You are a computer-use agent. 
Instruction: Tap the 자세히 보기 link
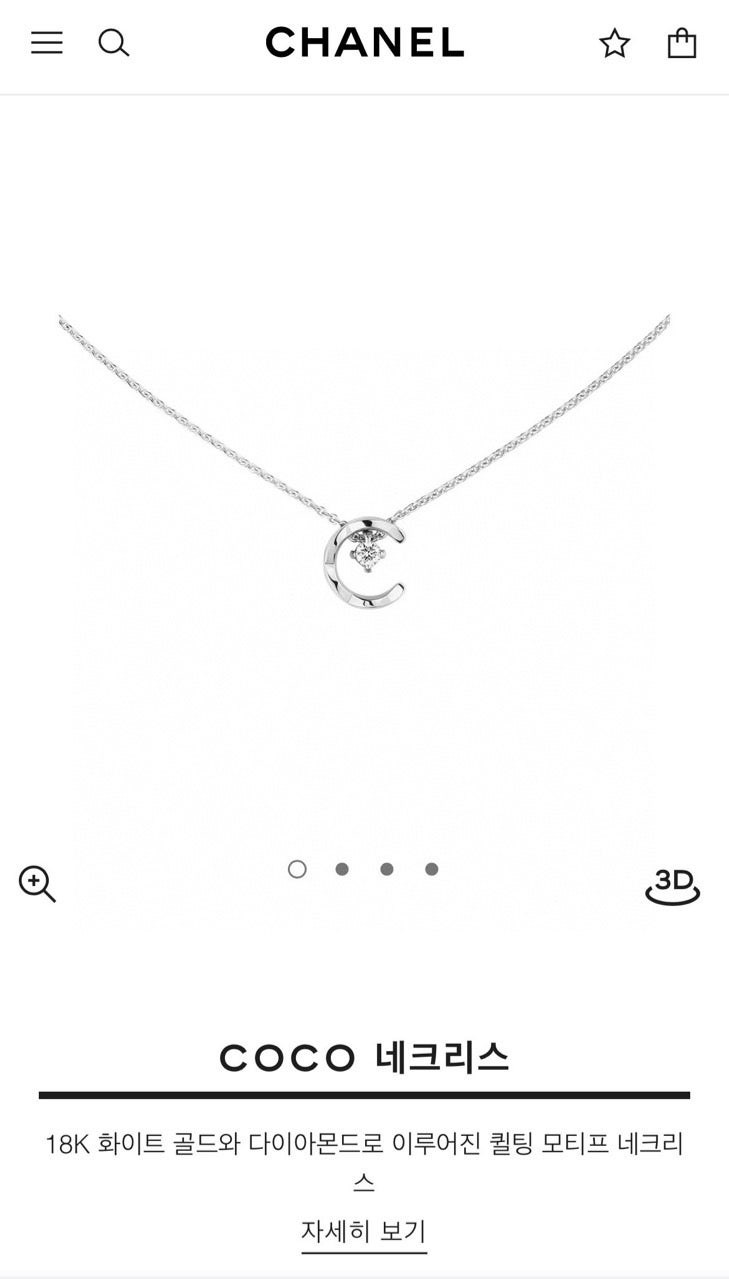coord(364,1231)
